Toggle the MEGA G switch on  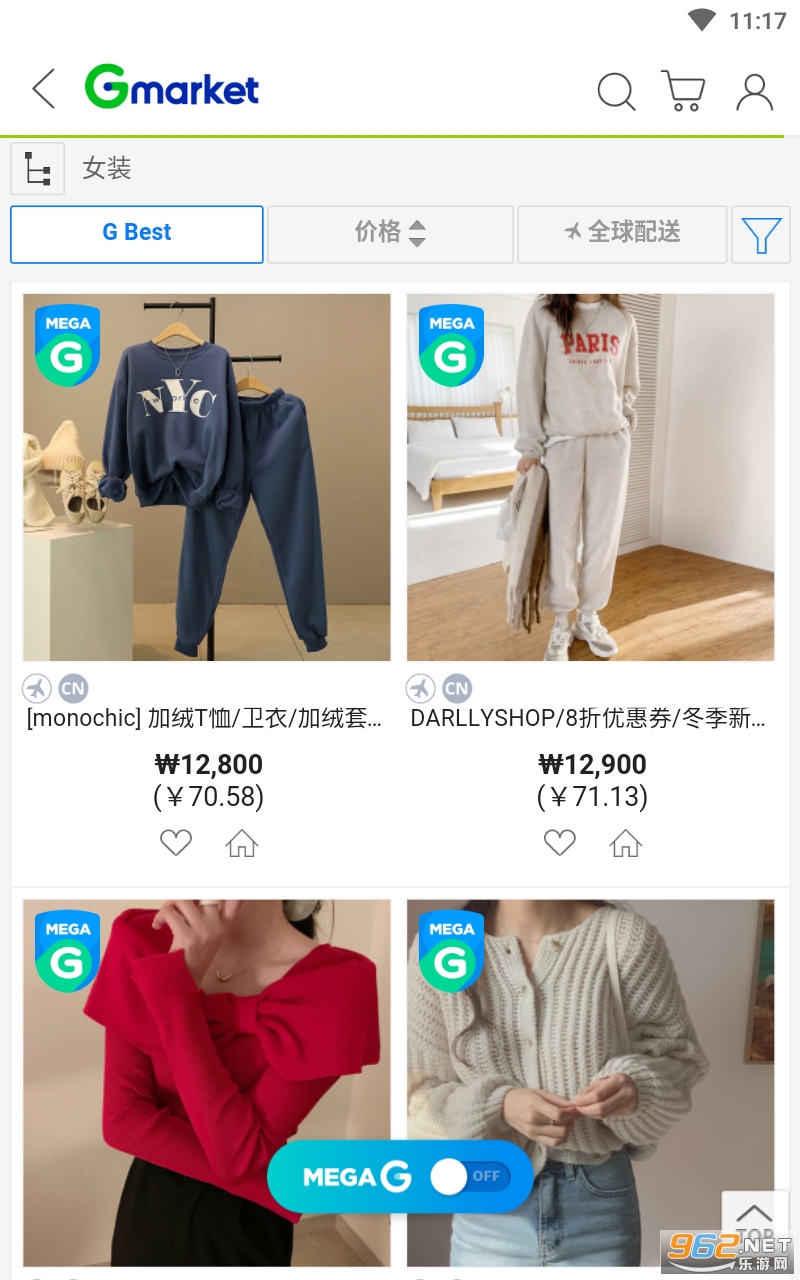click(470, 1177)
